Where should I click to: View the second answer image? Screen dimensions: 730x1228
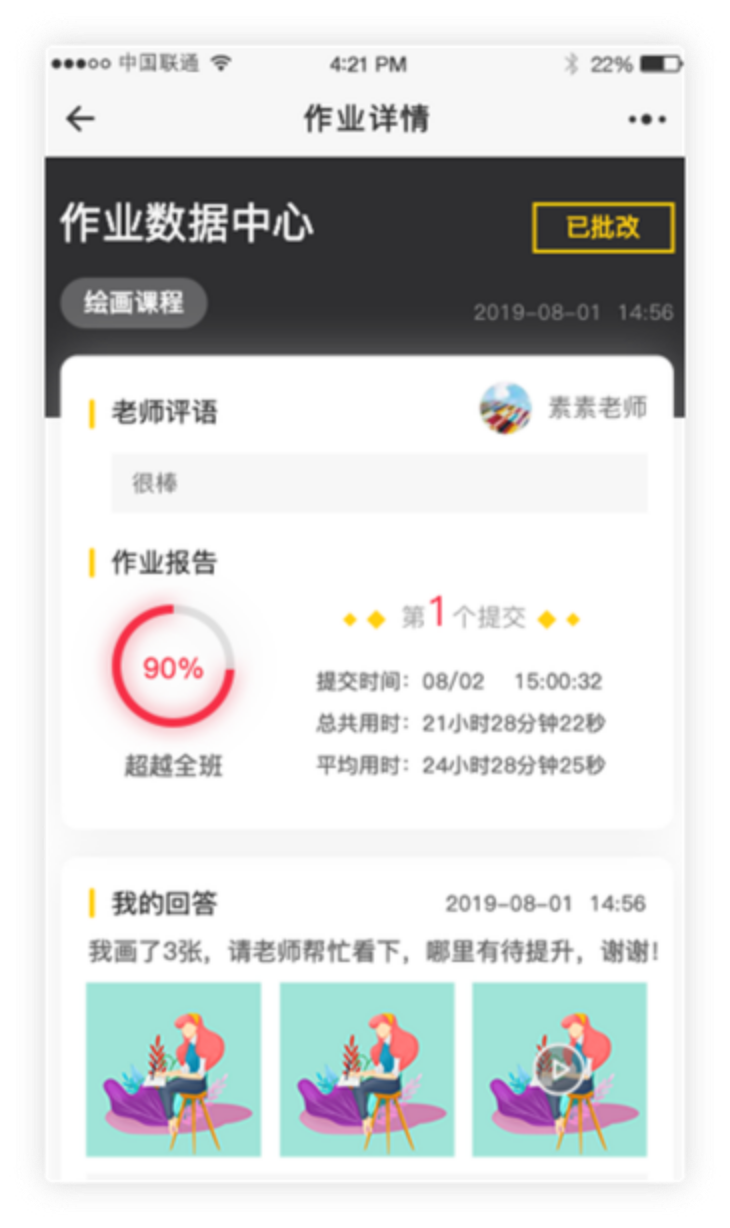[x=367, y=1069]
